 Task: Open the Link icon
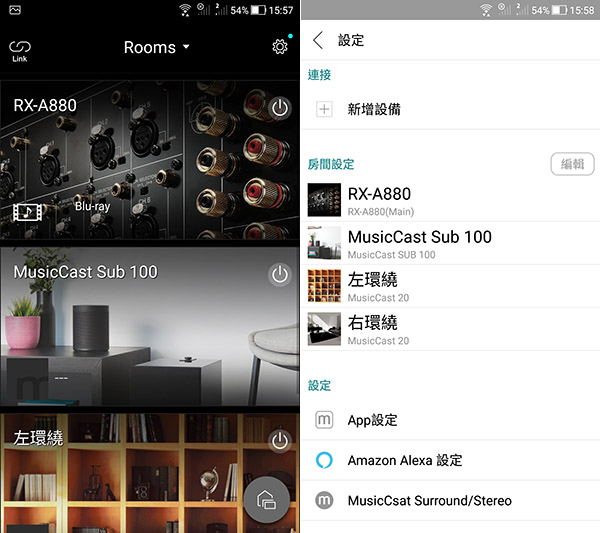click(20, 50)
